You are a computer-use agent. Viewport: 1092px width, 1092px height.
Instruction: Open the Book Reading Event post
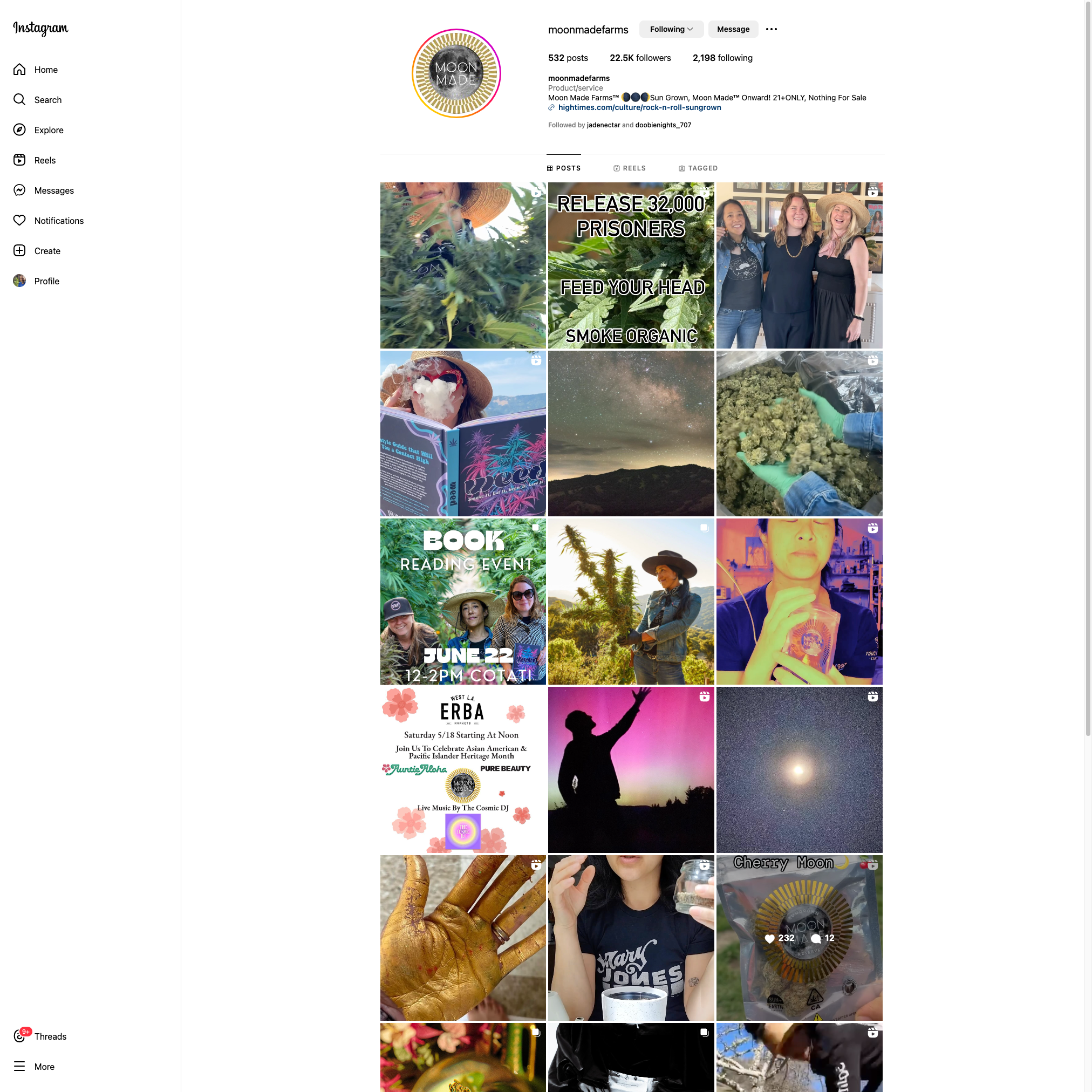click(463, 602)
